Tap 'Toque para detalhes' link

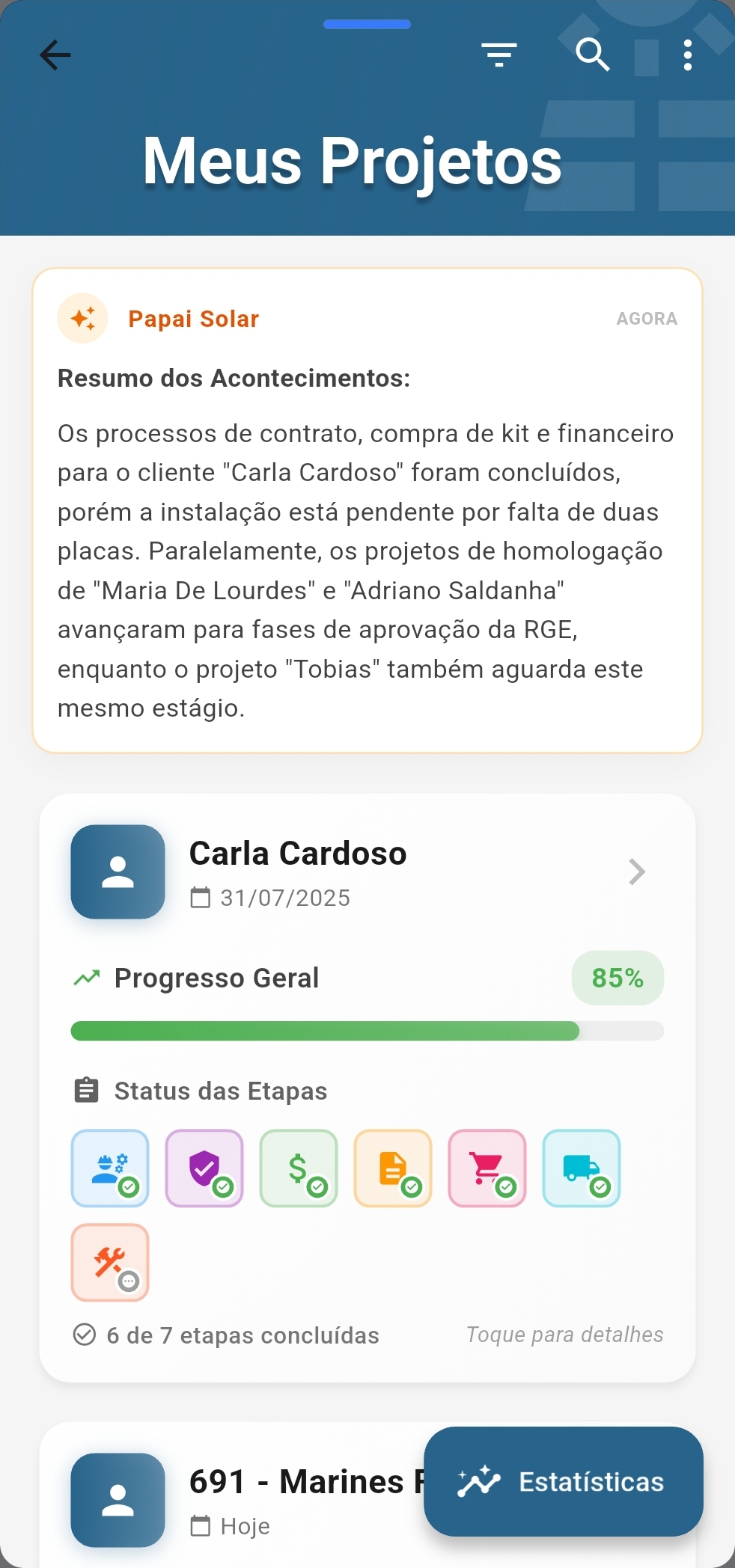[x=564, y=1334]
